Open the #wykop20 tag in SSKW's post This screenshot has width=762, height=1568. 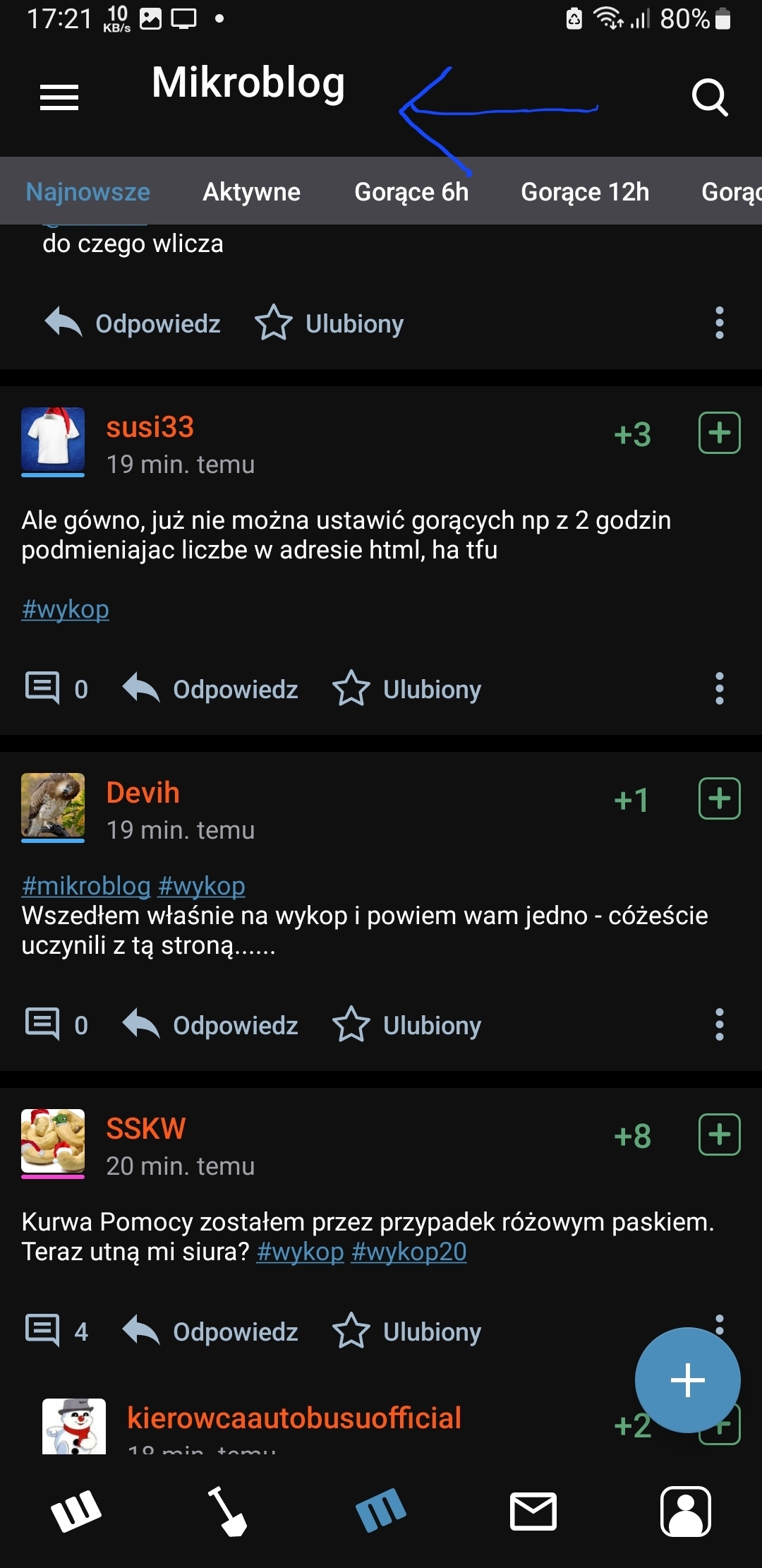(x=409, y=1252)
